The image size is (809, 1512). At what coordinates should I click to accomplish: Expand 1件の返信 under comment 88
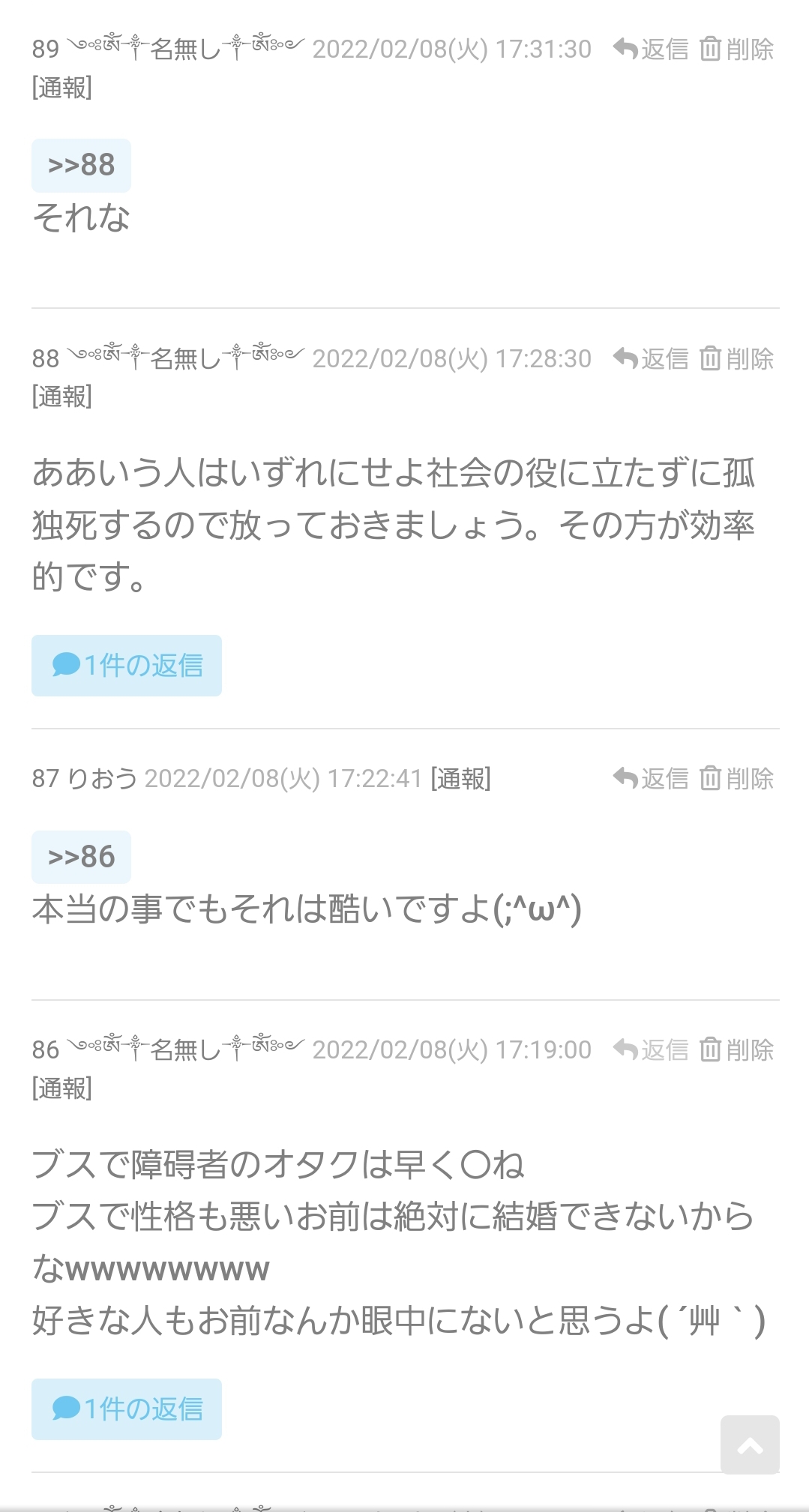coord(127,666)
